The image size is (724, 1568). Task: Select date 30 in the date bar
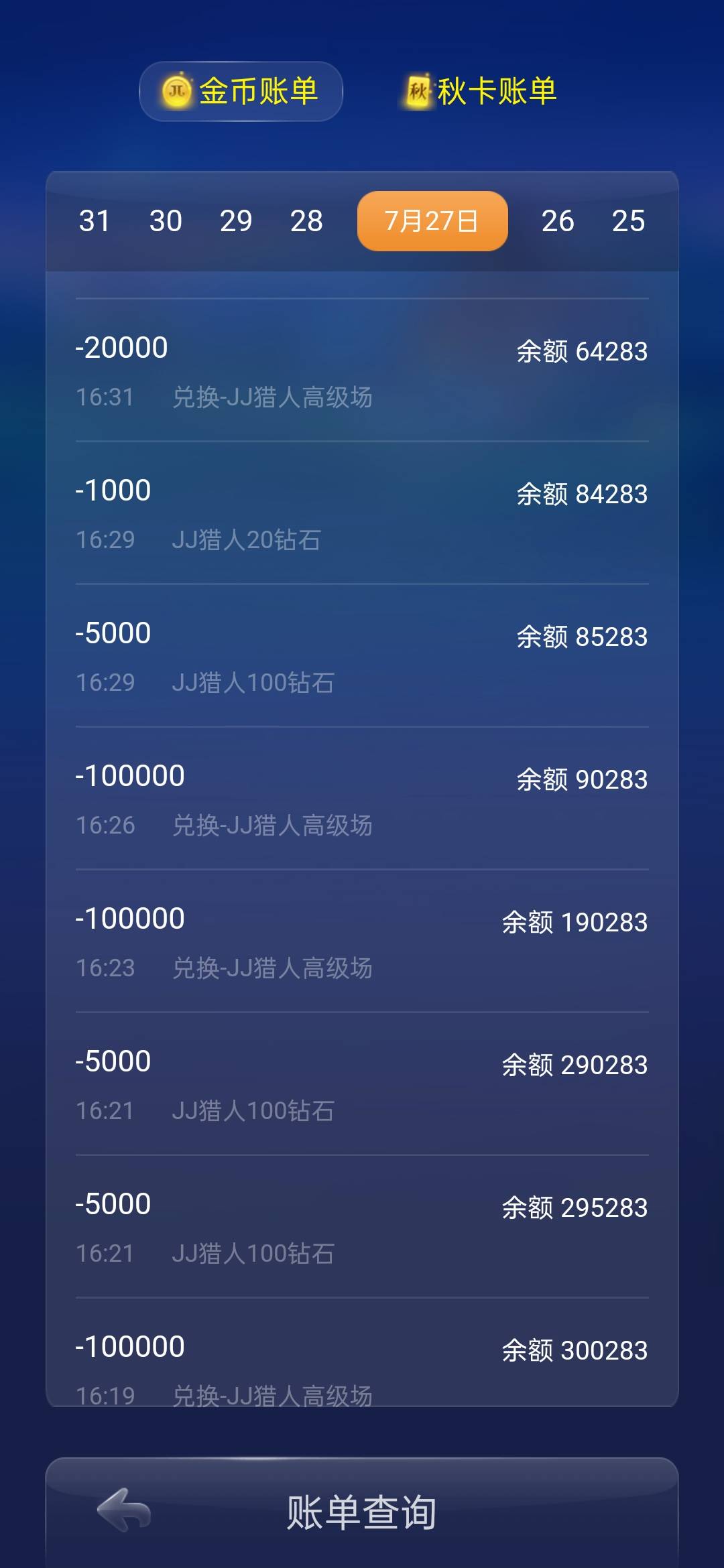tap(167, 221)
